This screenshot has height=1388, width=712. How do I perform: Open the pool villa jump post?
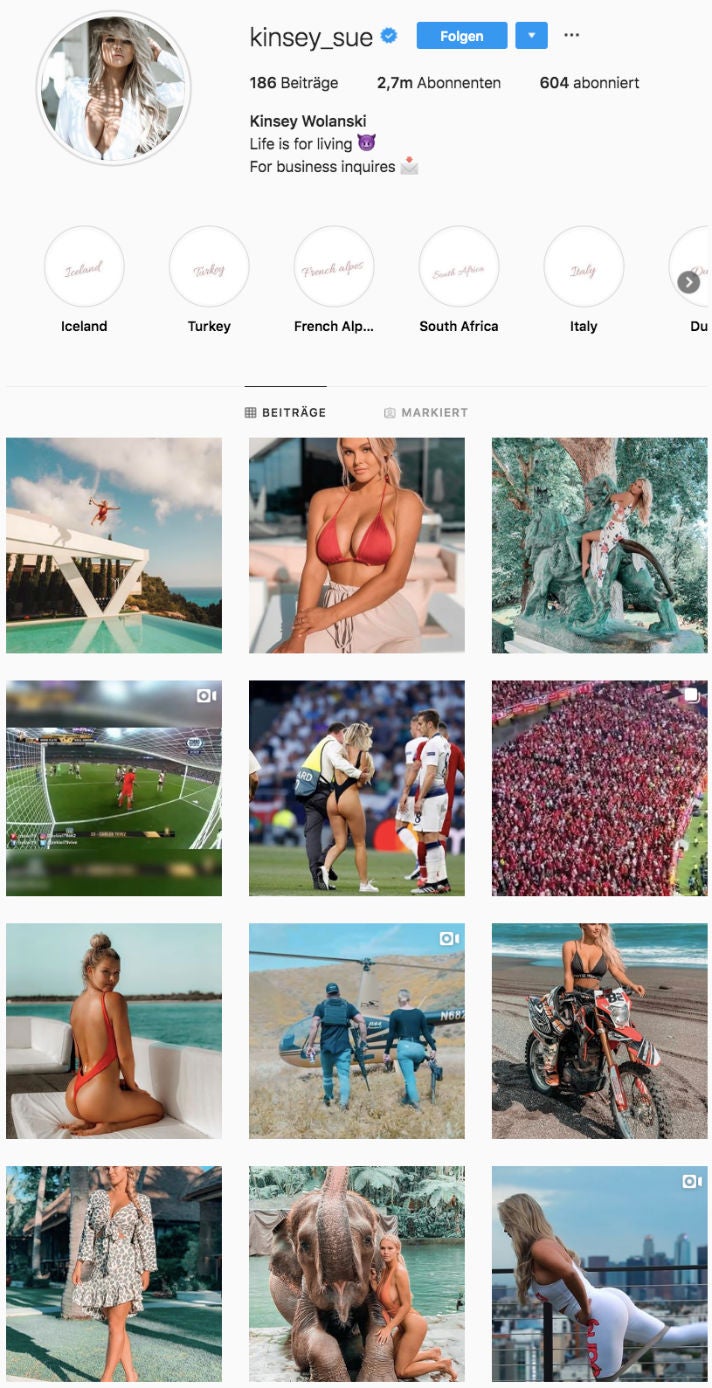114,545
